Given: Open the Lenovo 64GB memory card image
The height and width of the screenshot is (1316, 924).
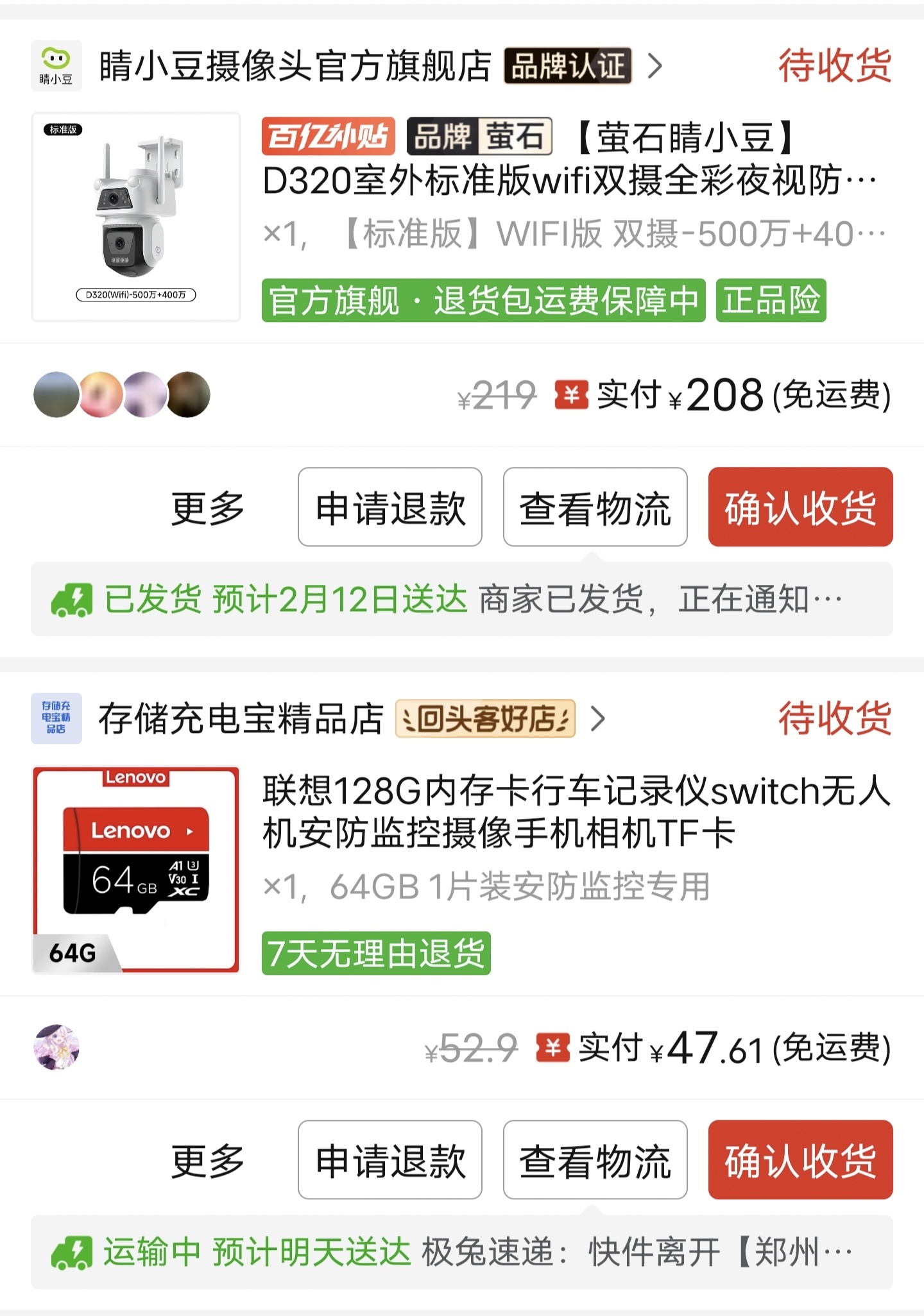Looking at the screenshot, I should click(136, 870).
